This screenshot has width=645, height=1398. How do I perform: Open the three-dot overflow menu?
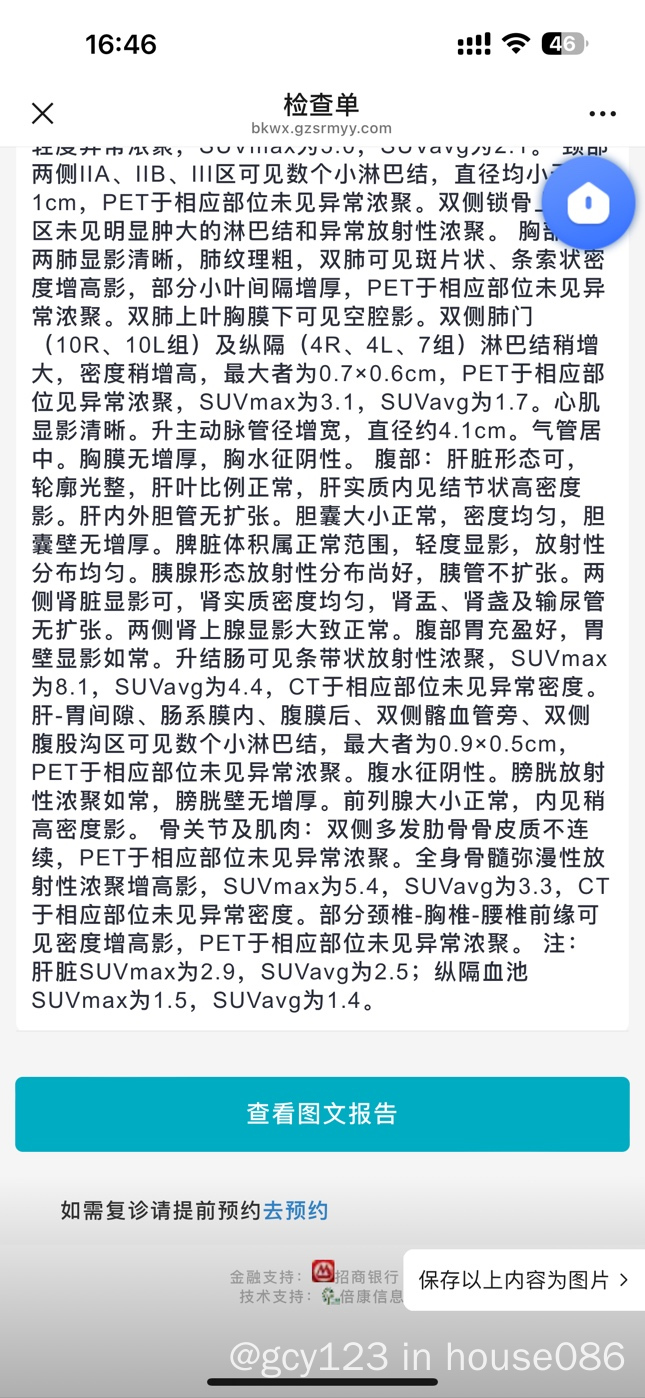(x=602, y=114)
